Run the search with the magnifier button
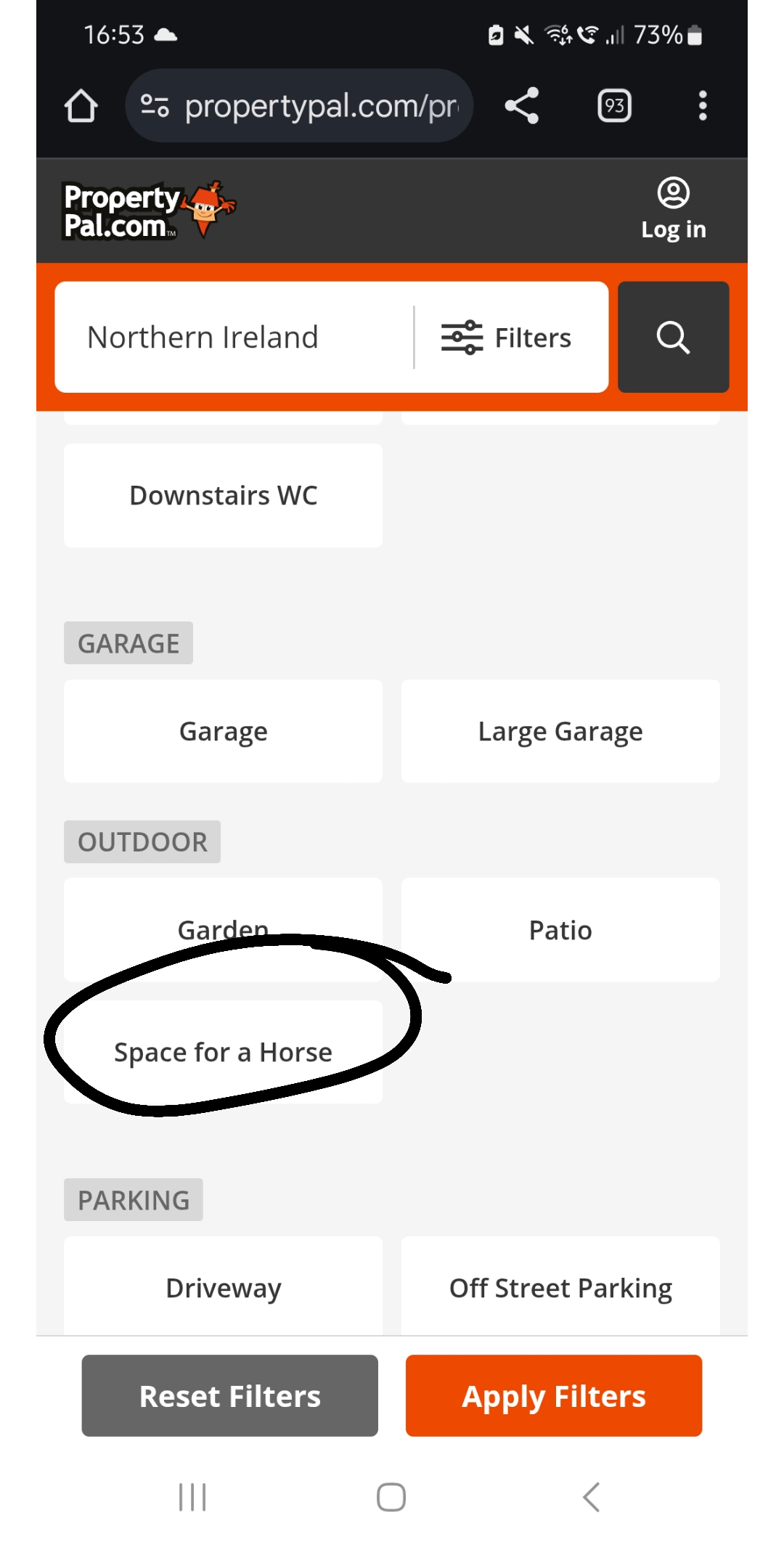This screenshot has width=784, height=1542. (673, 338)
